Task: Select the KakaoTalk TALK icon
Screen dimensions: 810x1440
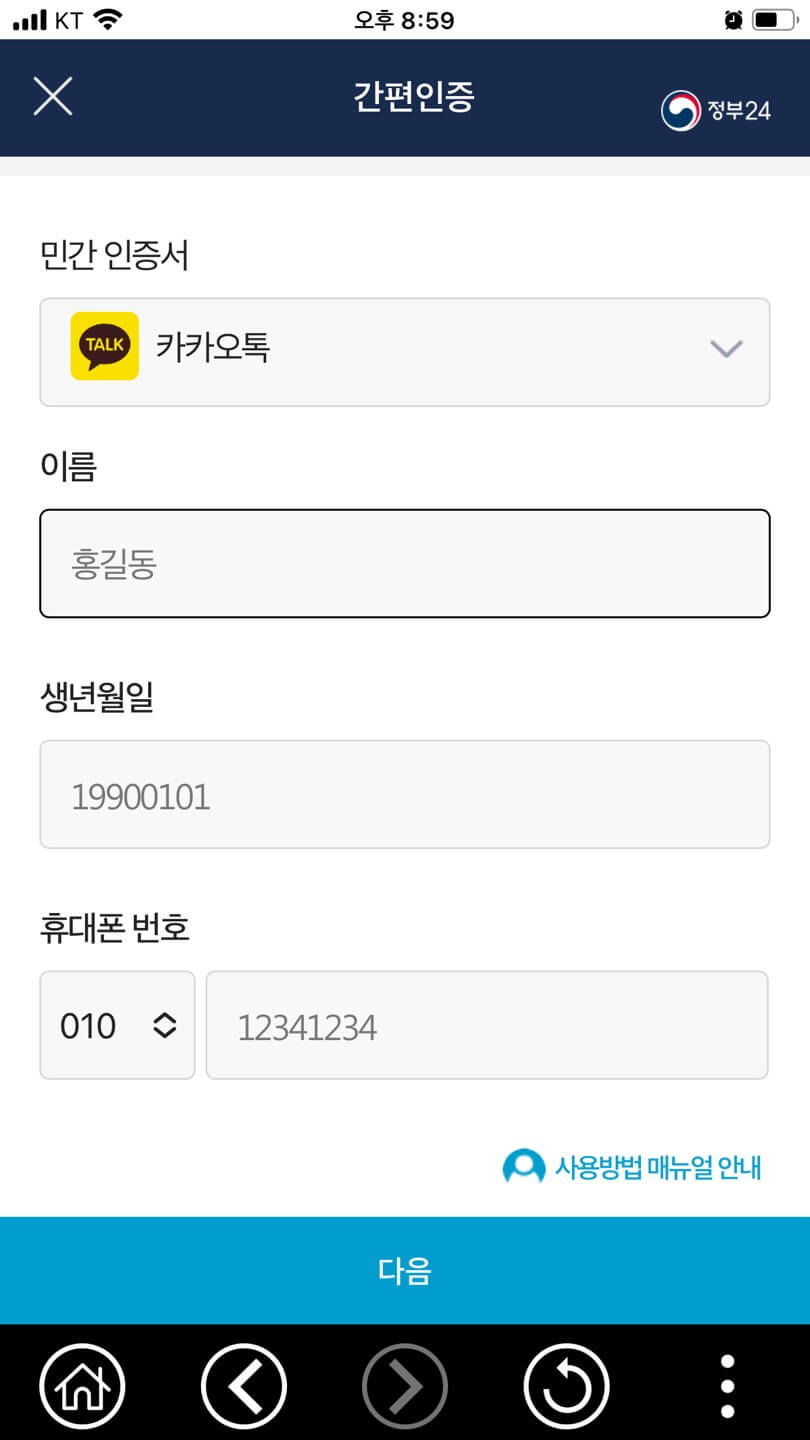Action: (104, 344)
